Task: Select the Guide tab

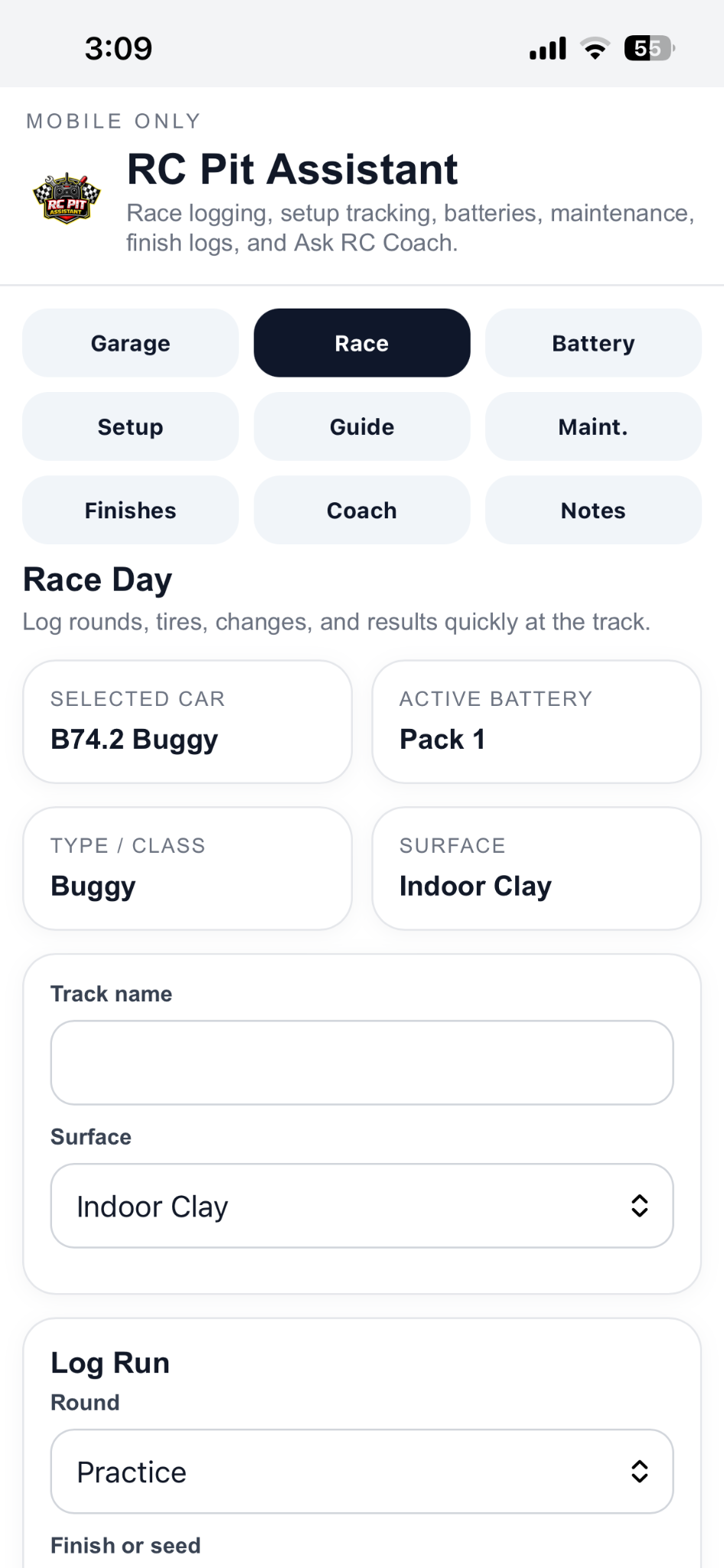Action: [x=361, y=426]
